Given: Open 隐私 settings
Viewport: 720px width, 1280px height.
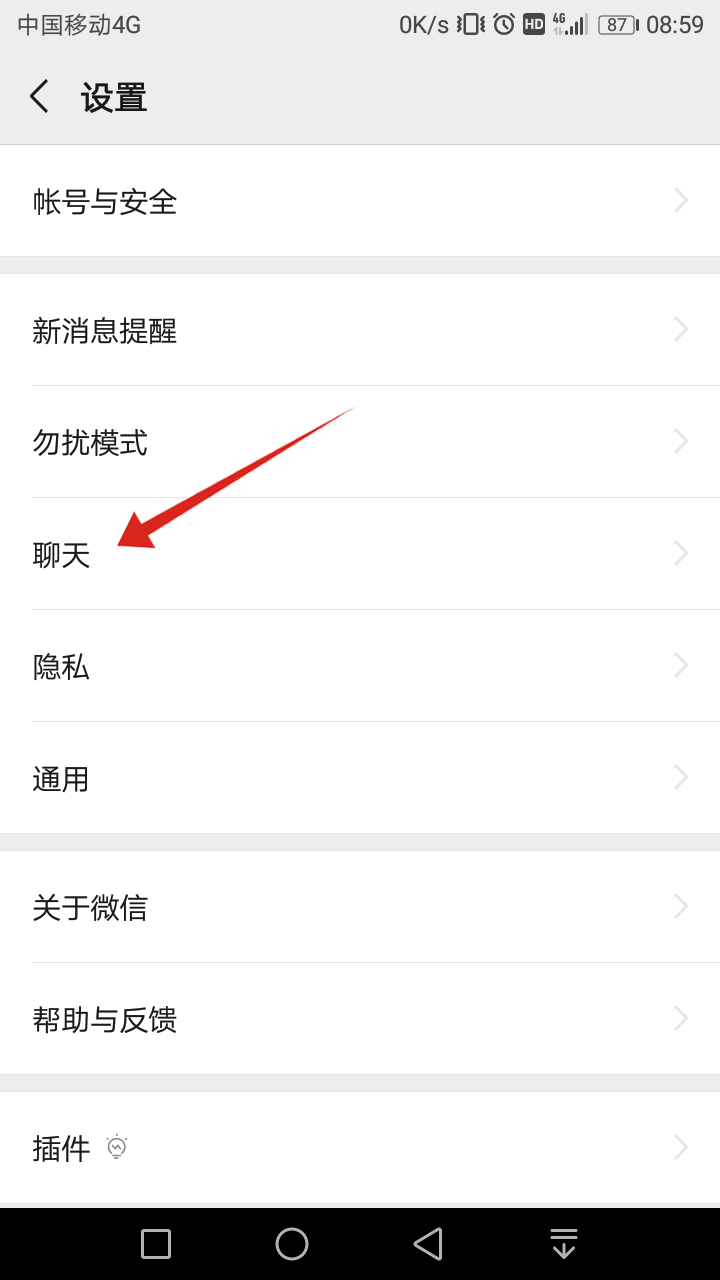Looking at the screenshot, I should tap(360, 666).
